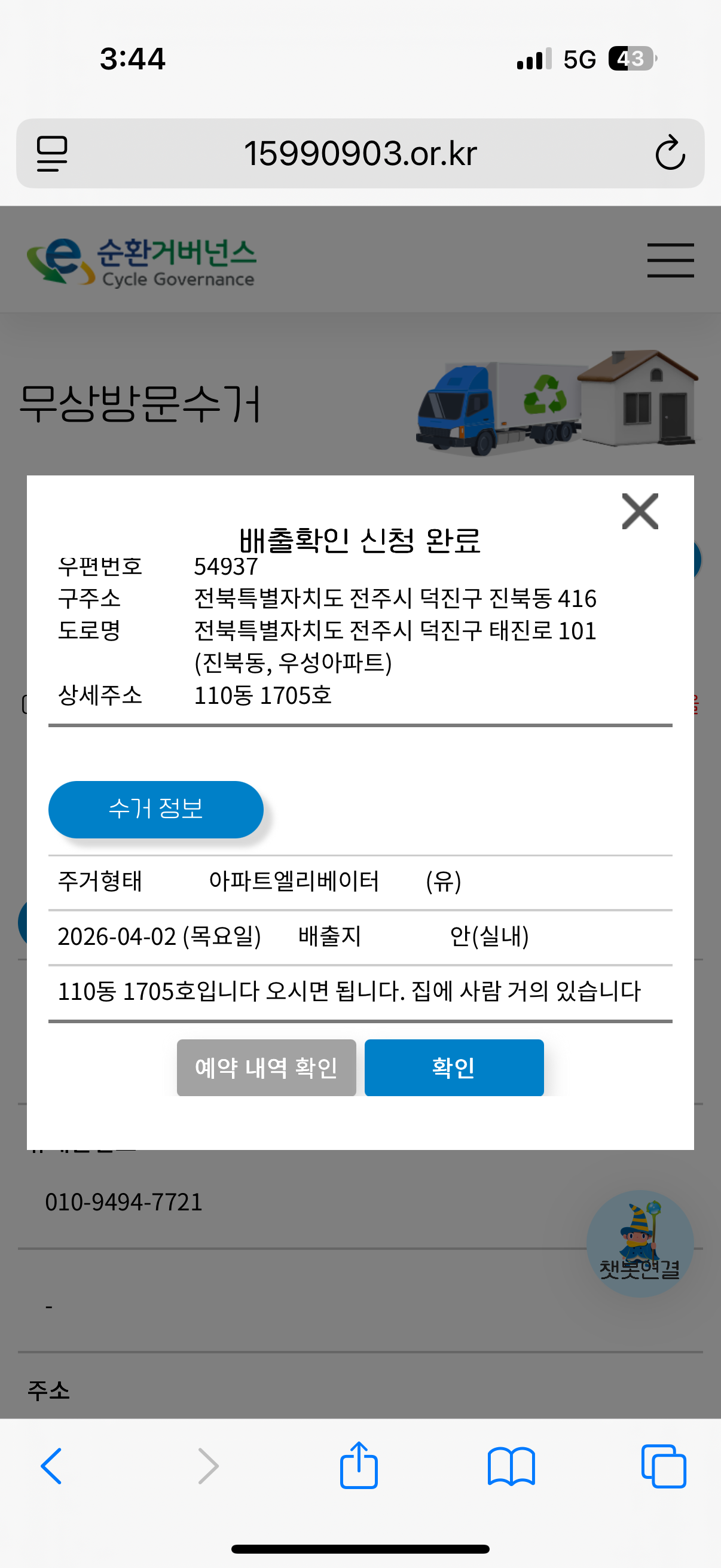Viewport: 721px width, 1568px height.
Task: Go back to the previous page
Action: pyautogui.click(x=52, y=1466)
